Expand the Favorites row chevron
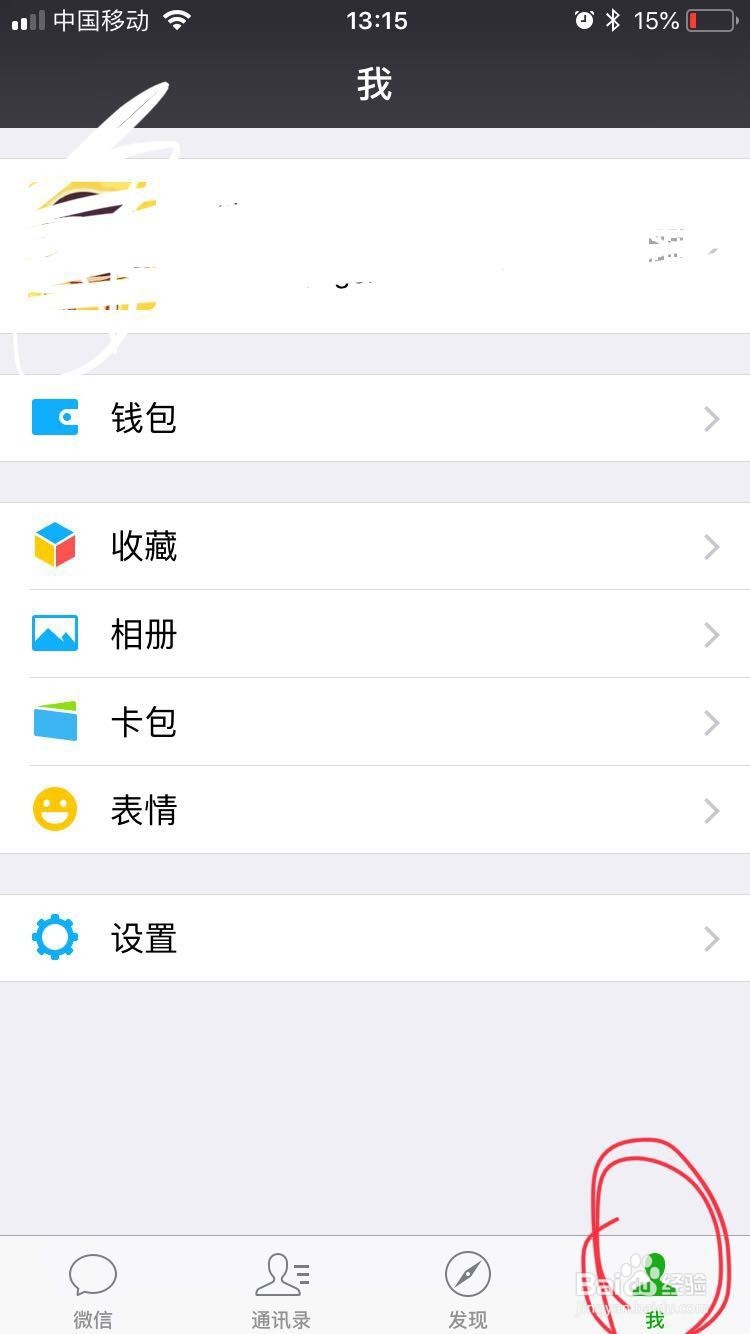The width and height of the screenshot is (750, 1334). (x=712, y=546)
